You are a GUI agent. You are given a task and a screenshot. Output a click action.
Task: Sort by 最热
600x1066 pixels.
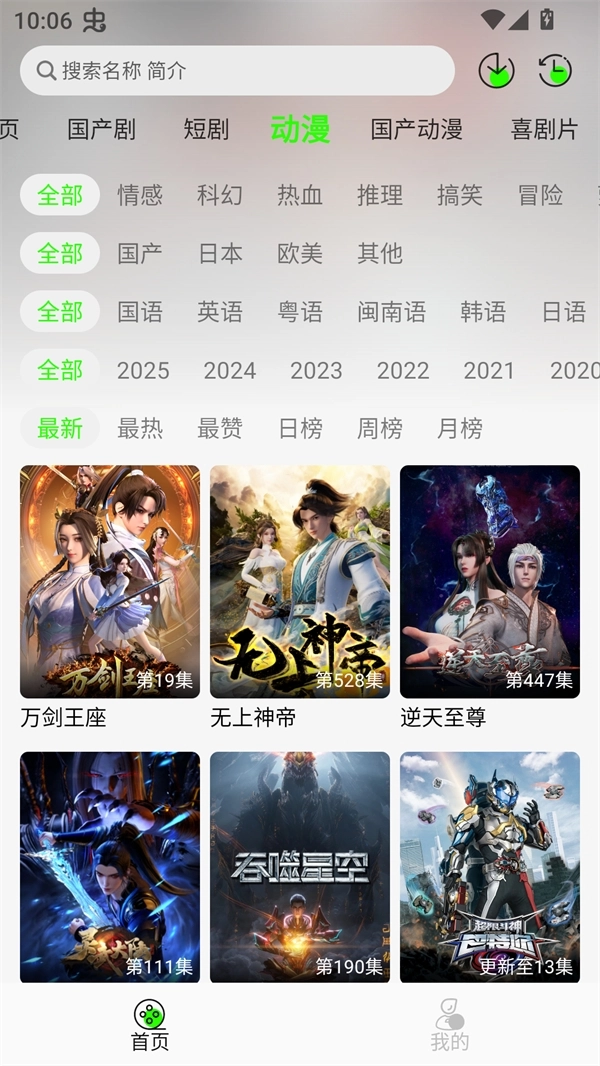[x=140, y=429]
